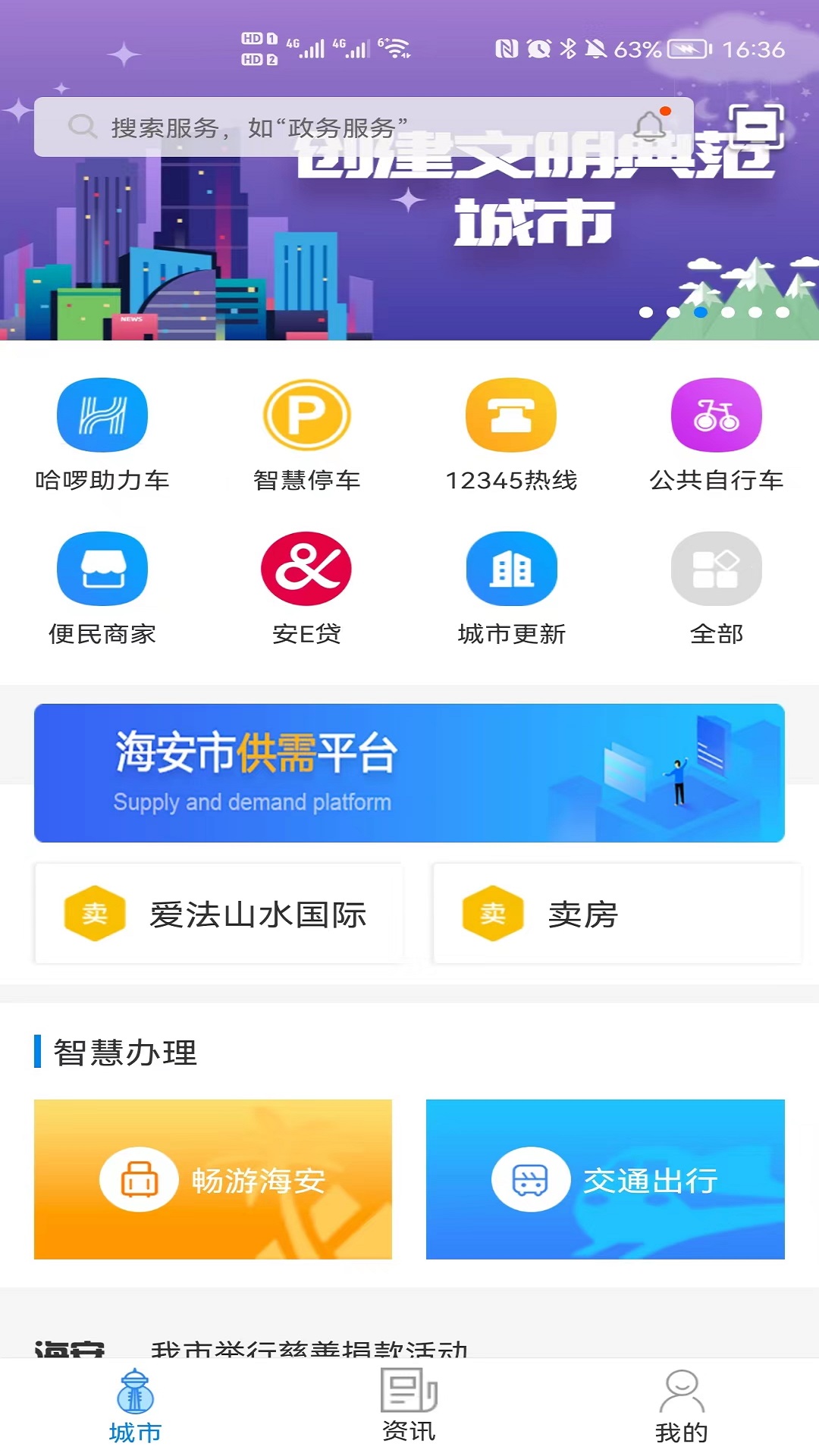Select the 城市 tab
This screenshot has height=1456, width=819.
pyautogui.click(x=136, y=1407)
